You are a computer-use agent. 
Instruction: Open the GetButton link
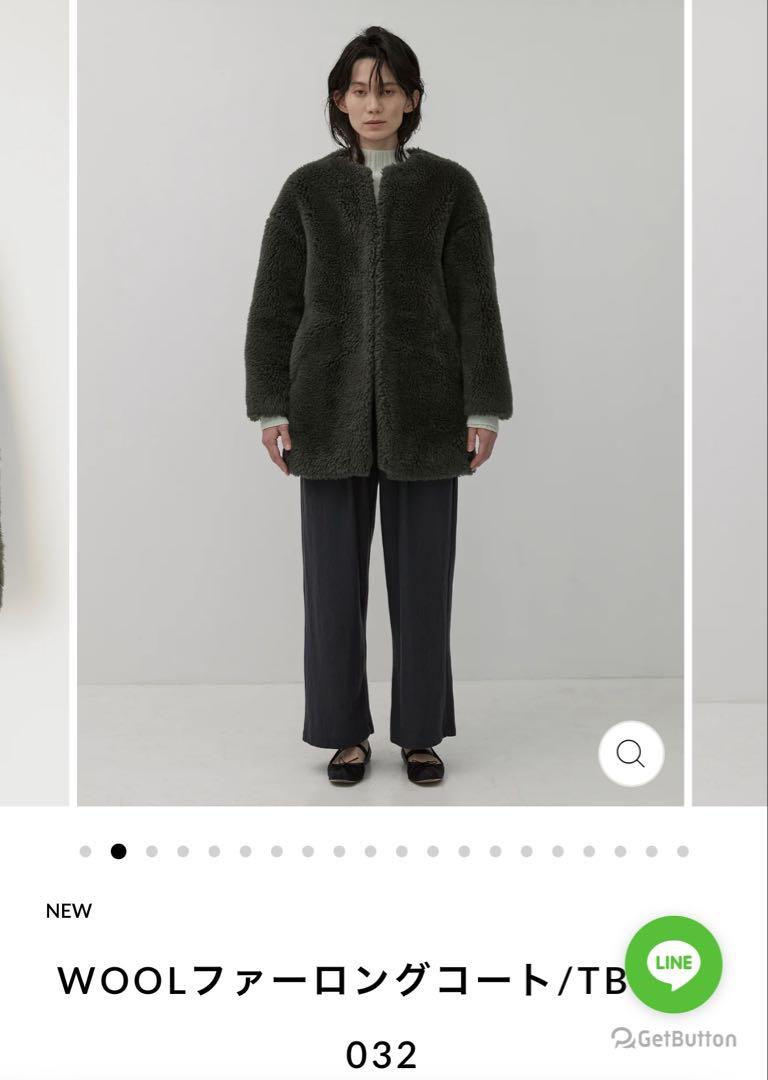(x=675, y=1039)
